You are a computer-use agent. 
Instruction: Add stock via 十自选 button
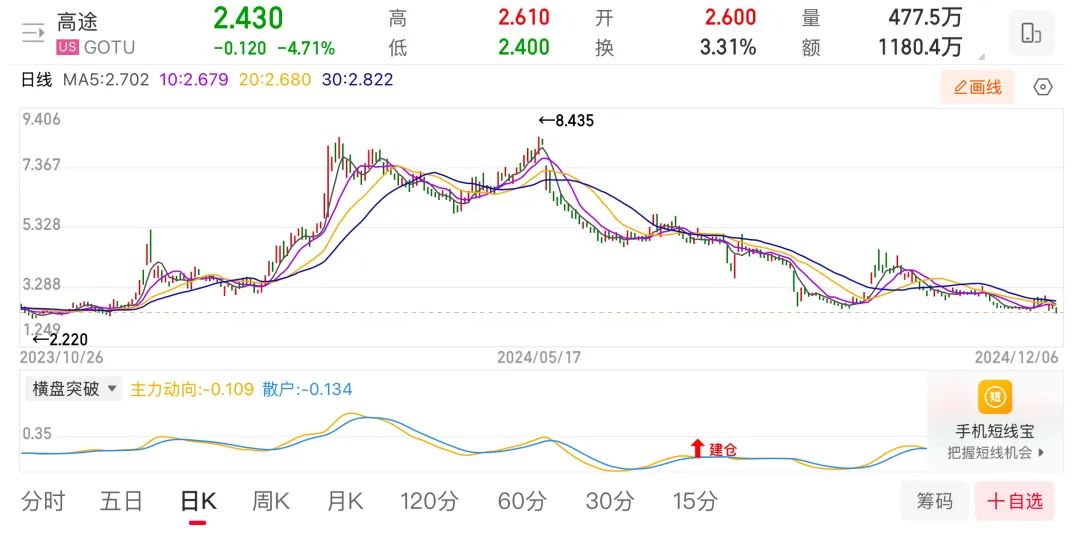[x=1015, y=501]
